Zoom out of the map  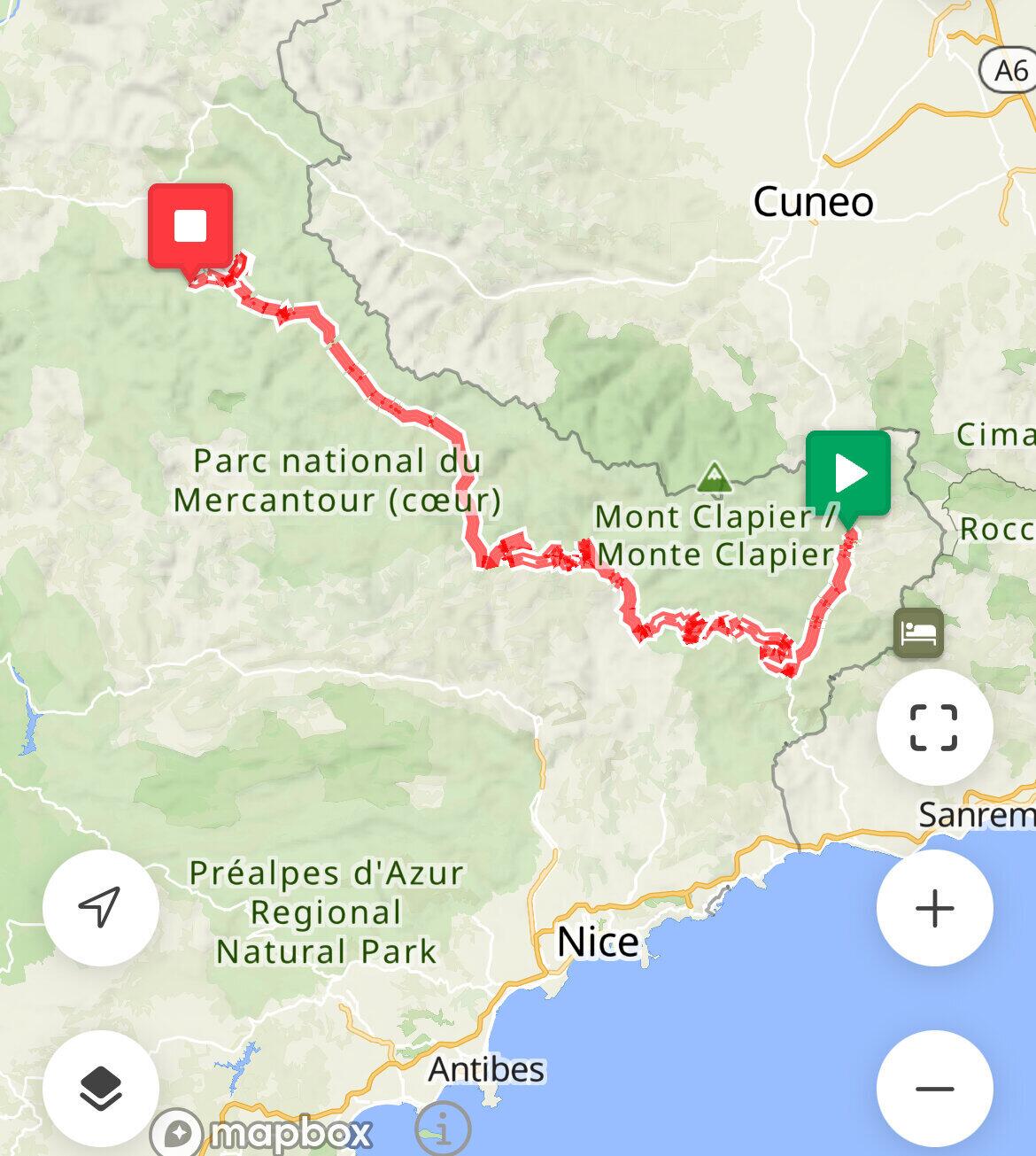tap(934, 1089)
